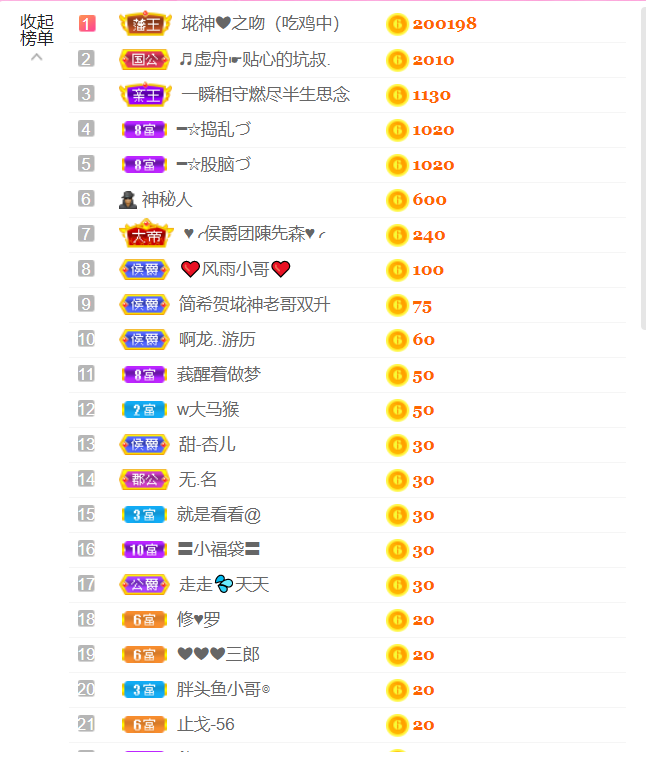The height and width of the screenshot is (761, 646).
Task: Select 侯爵团陳先森 in the ranking
Action: (254, 235)
